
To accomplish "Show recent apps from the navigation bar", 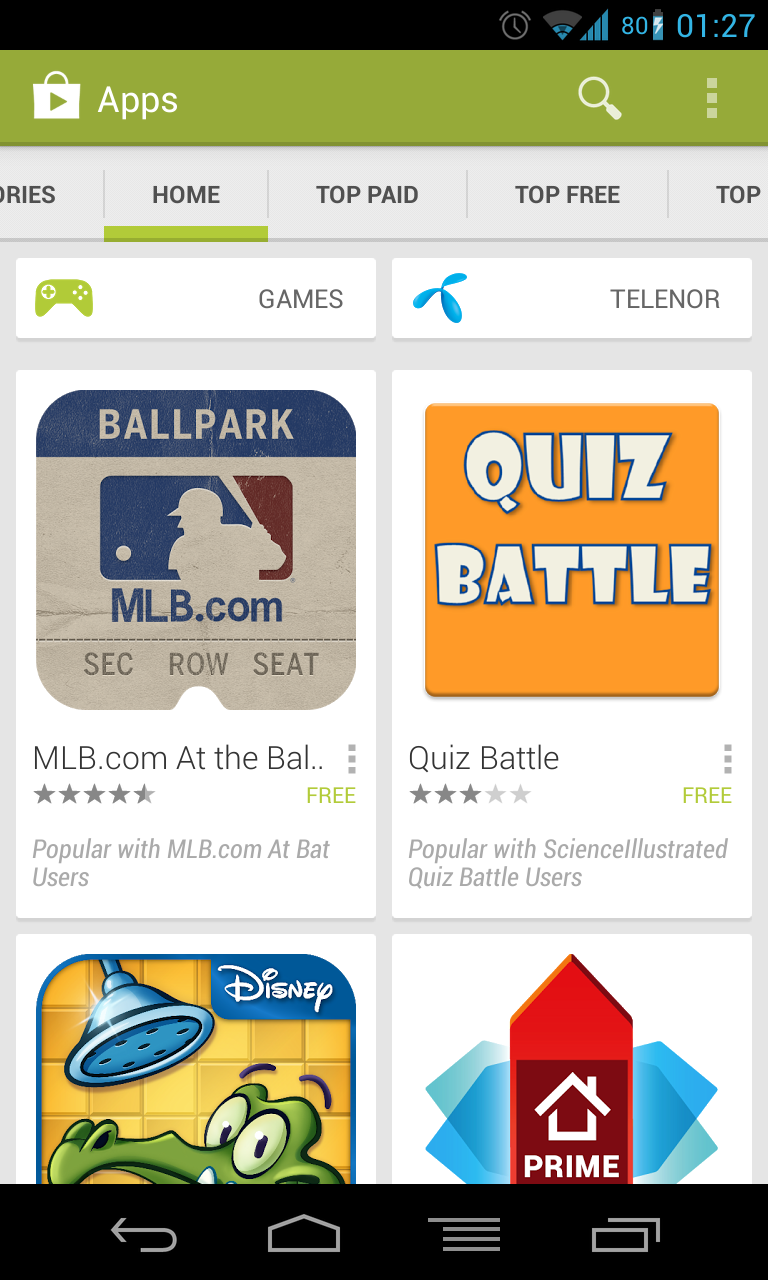I will tap(626, 1235).
